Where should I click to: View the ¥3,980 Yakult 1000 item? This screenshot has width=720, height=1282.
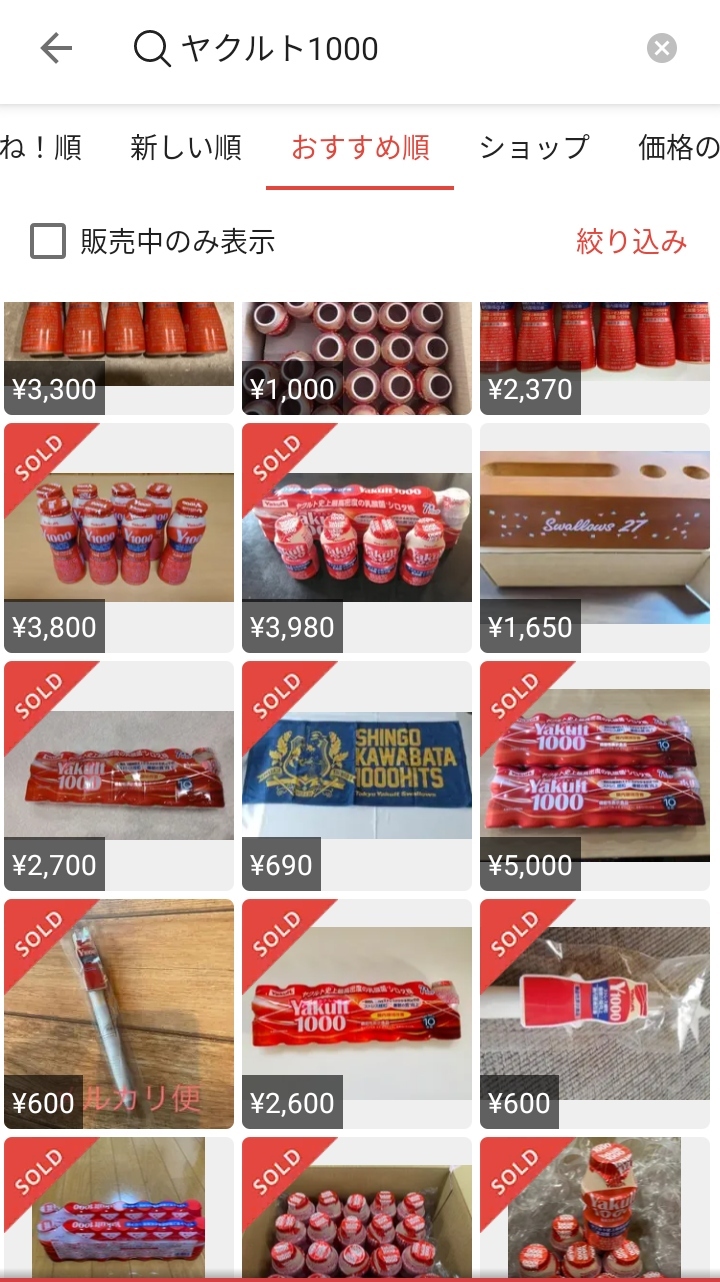tap(356, 537)
